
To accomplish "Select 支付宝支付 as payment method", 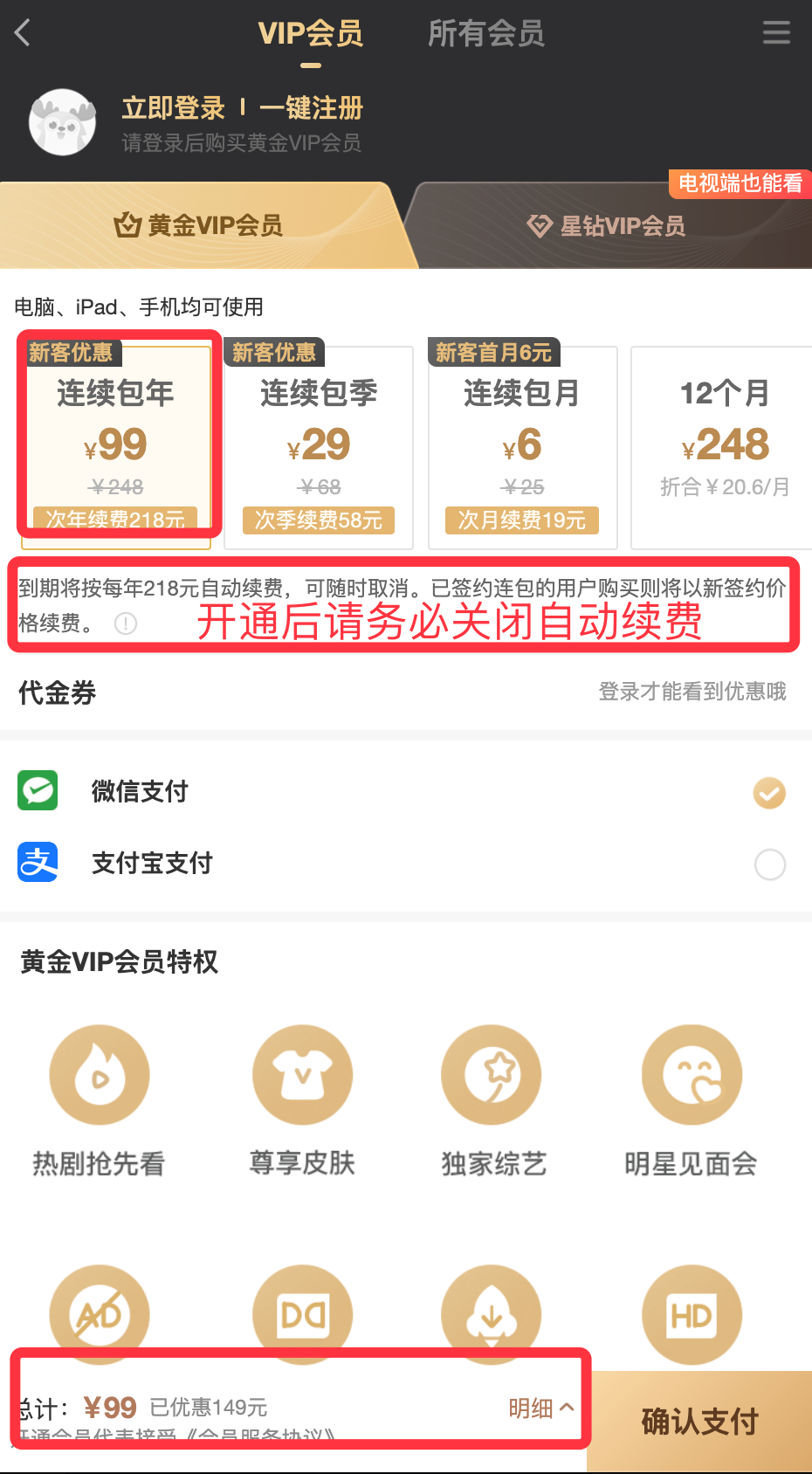I will (402, 864).
